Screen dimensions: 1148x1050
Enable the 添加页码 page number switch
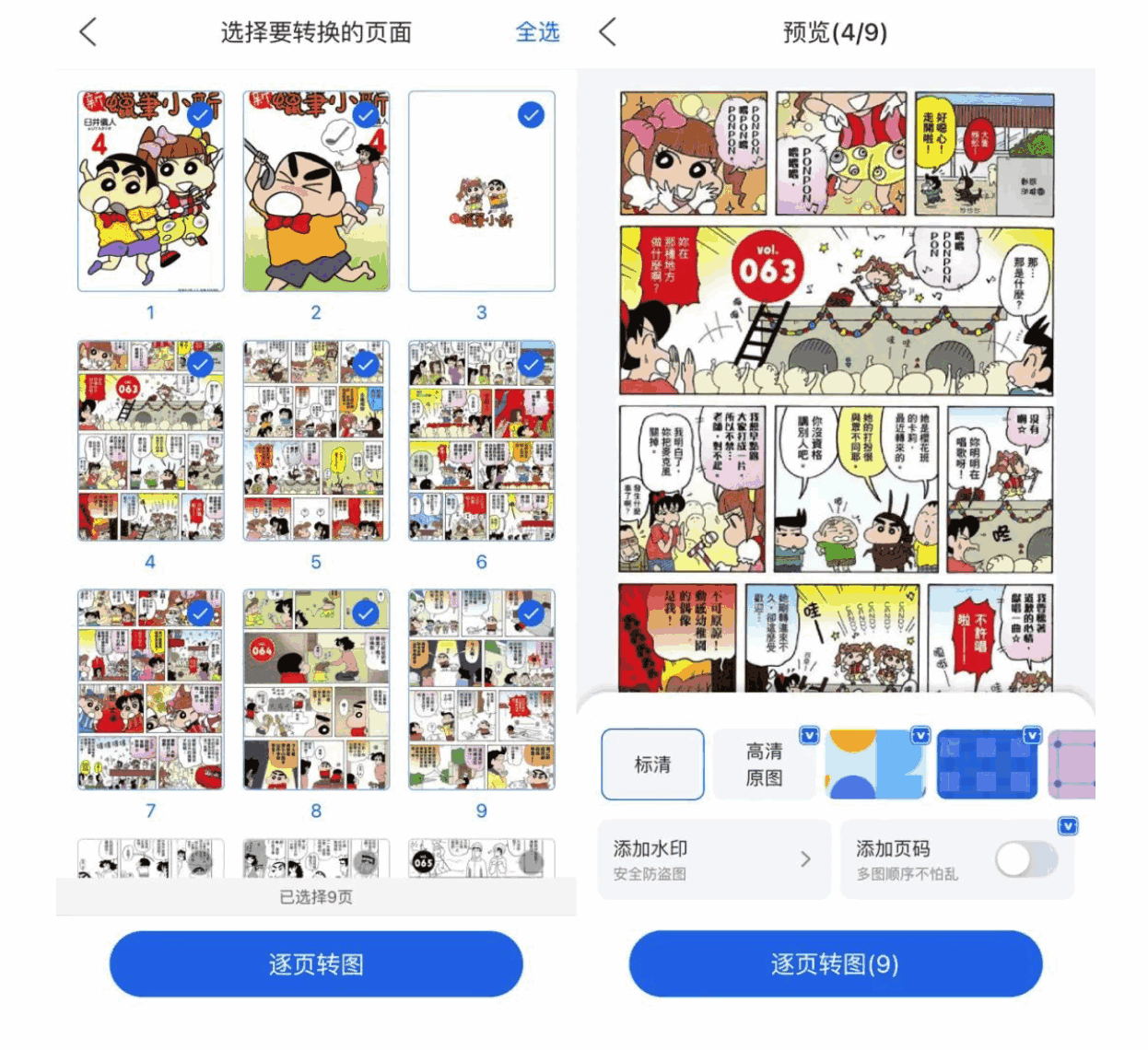1025,860
